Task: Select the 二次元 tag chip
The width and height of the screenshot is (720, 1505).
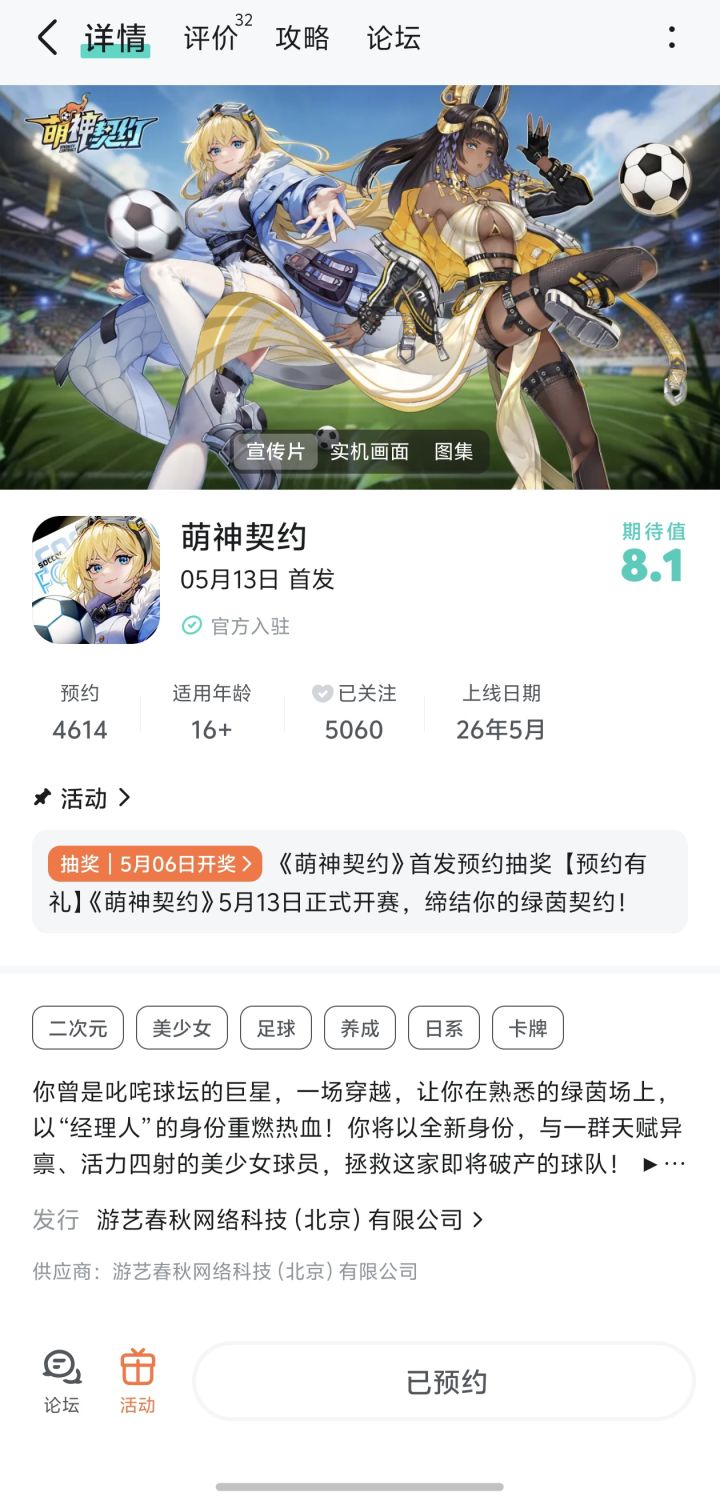Action: coord(77,1028)
